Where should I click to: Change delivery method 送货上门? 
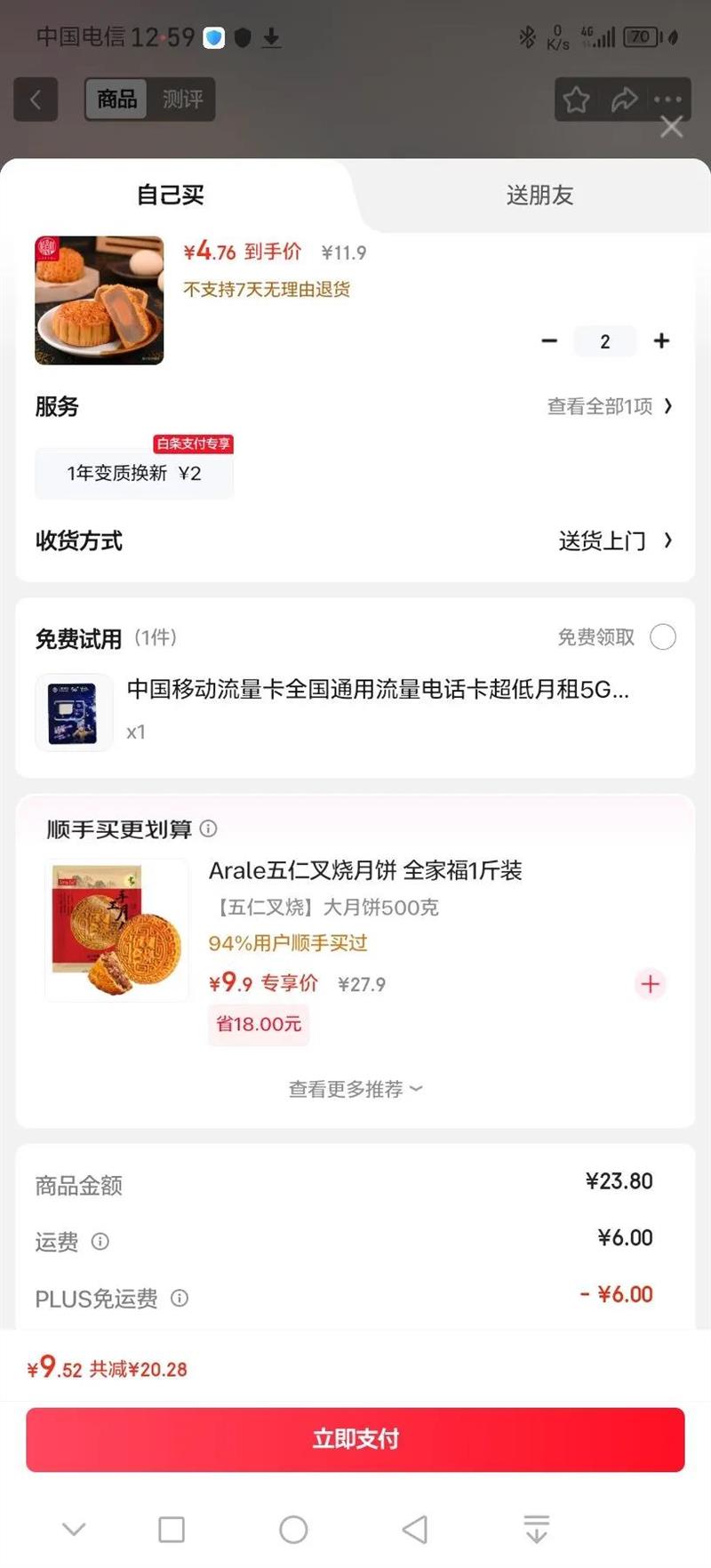pyautogui.click(x=614, y=540)
